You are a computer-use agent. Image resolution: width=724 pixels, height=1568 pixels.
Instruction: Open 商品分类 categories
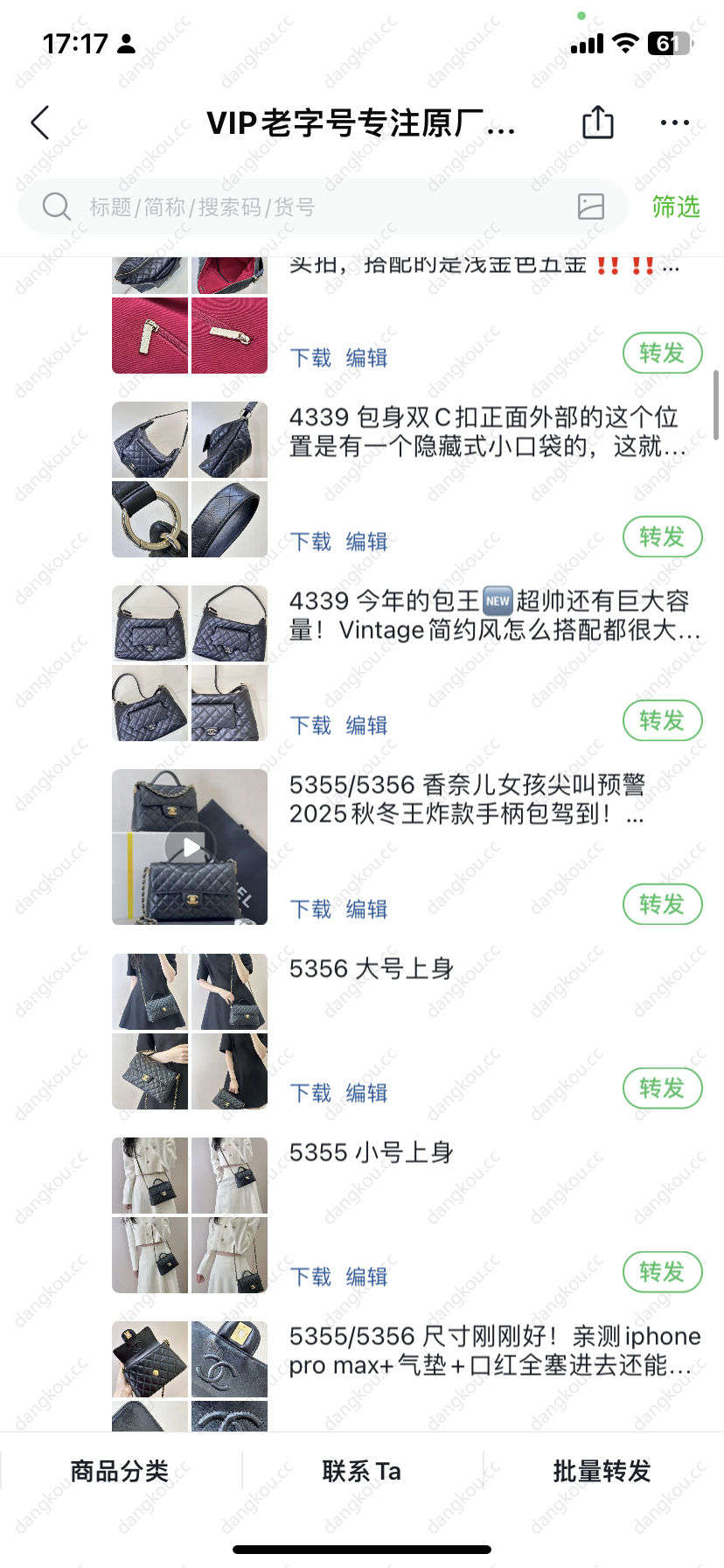pos(120,1472)
